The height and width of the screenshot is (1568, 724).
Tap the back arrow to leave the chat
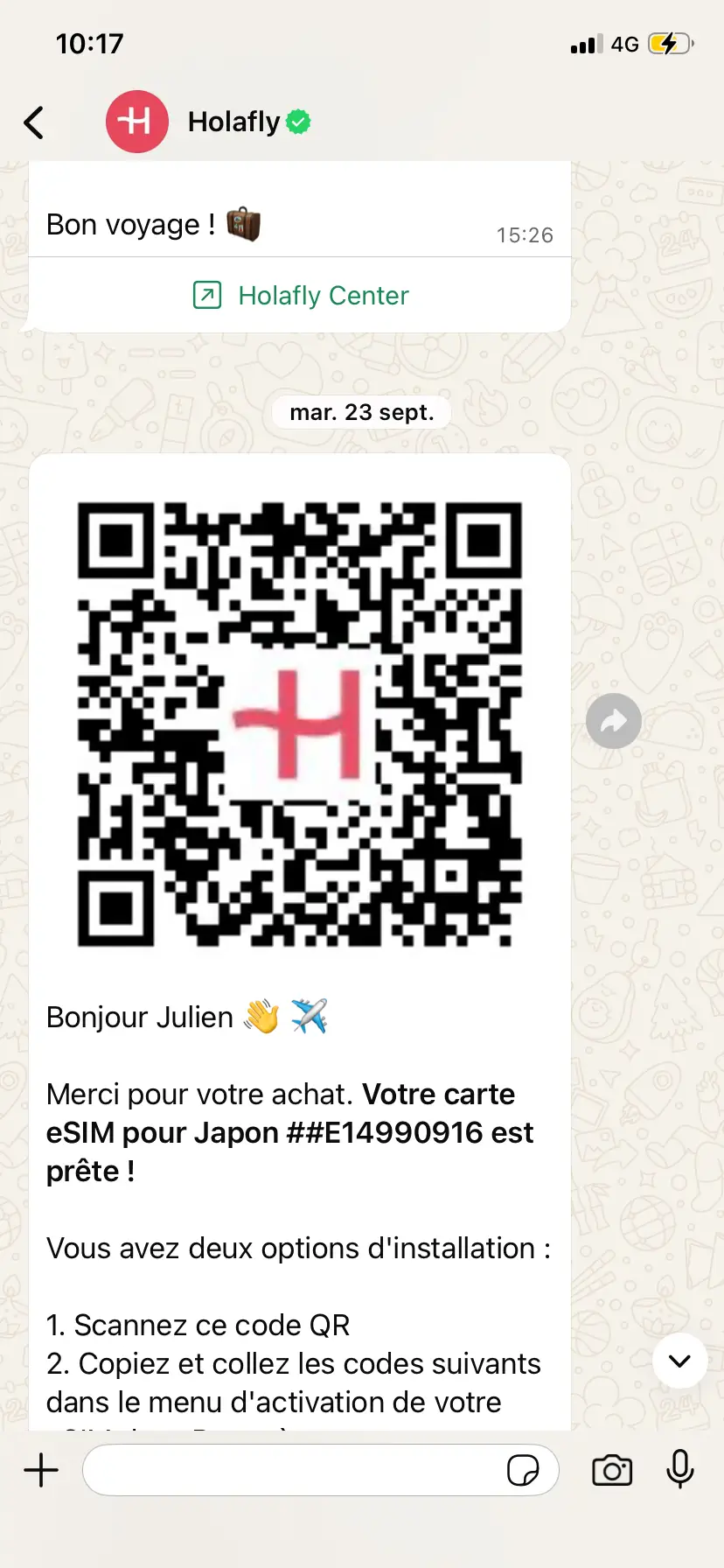35,122
